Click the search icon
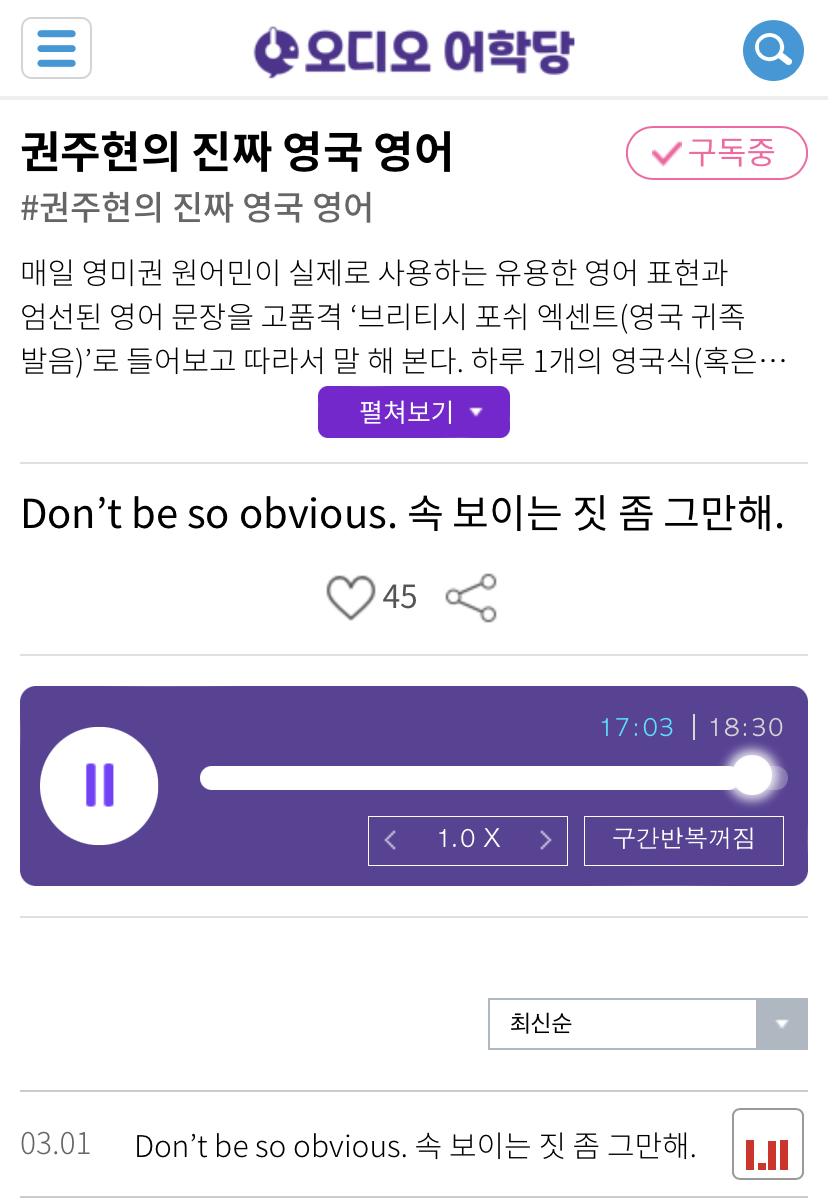The height and width of the screenshot is (1198, 828). [772, 49]
